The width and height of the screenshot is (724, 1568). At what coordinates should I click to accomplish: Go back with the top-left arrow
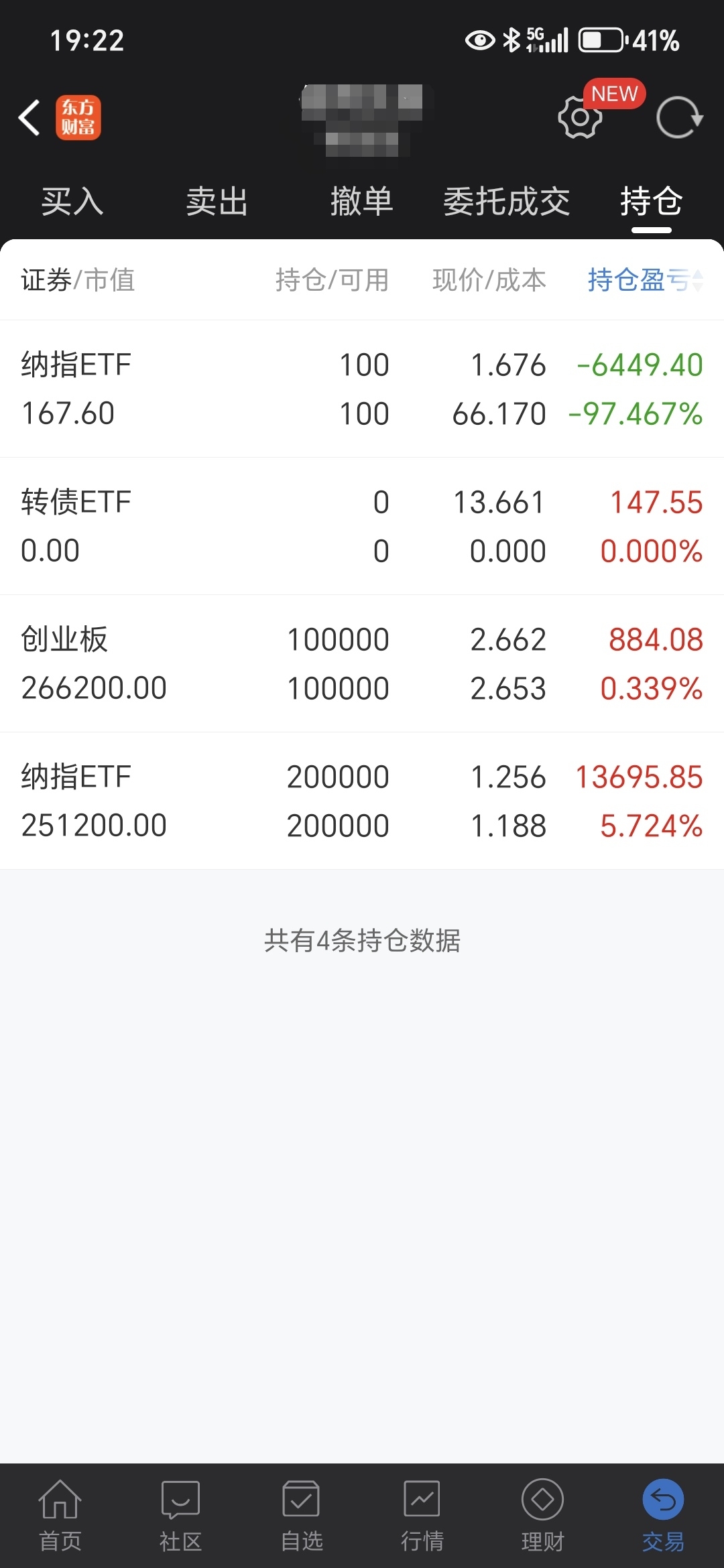click(29, 118)
